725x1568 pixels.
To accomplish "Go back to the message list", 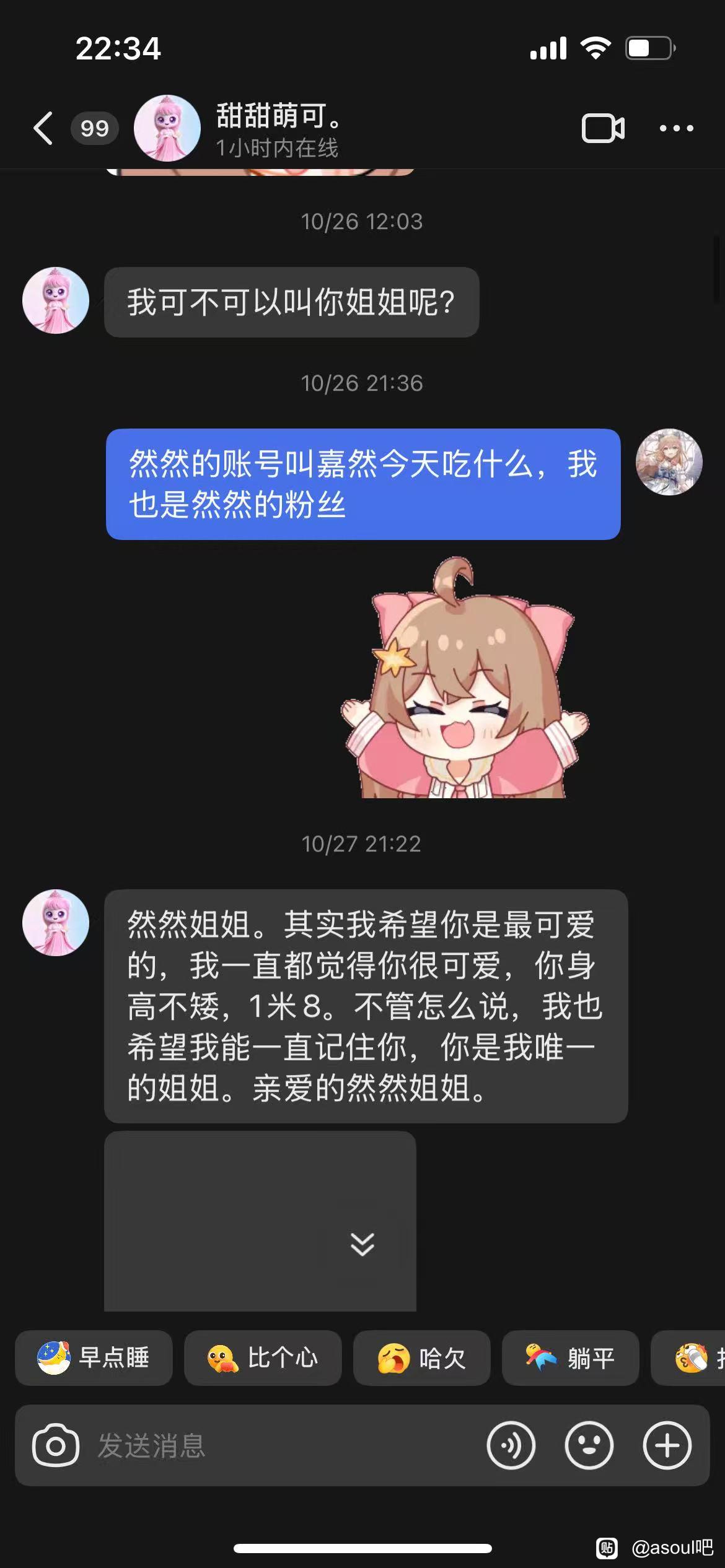I will (43, 128).
